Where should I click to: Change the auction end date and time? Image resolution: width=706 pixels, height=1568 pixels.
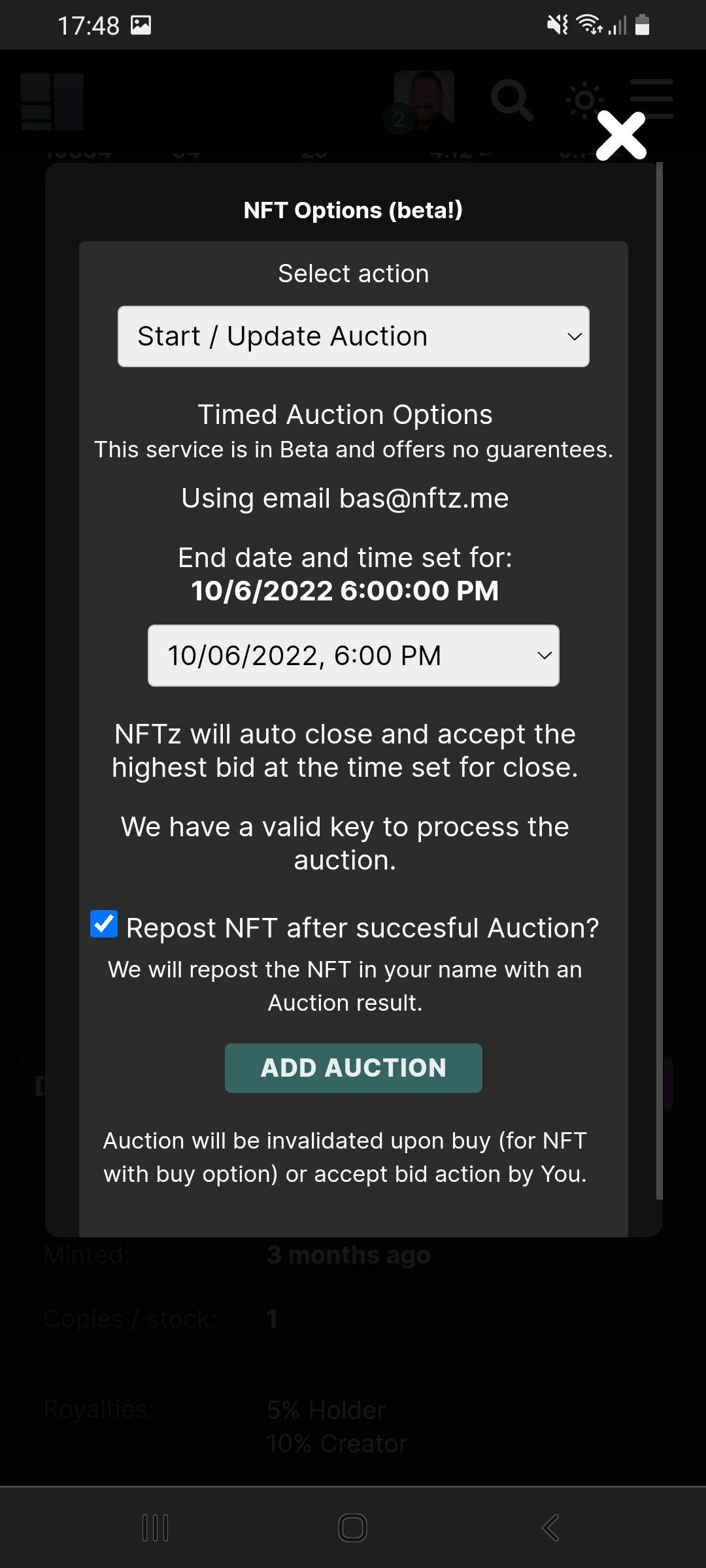353,655
